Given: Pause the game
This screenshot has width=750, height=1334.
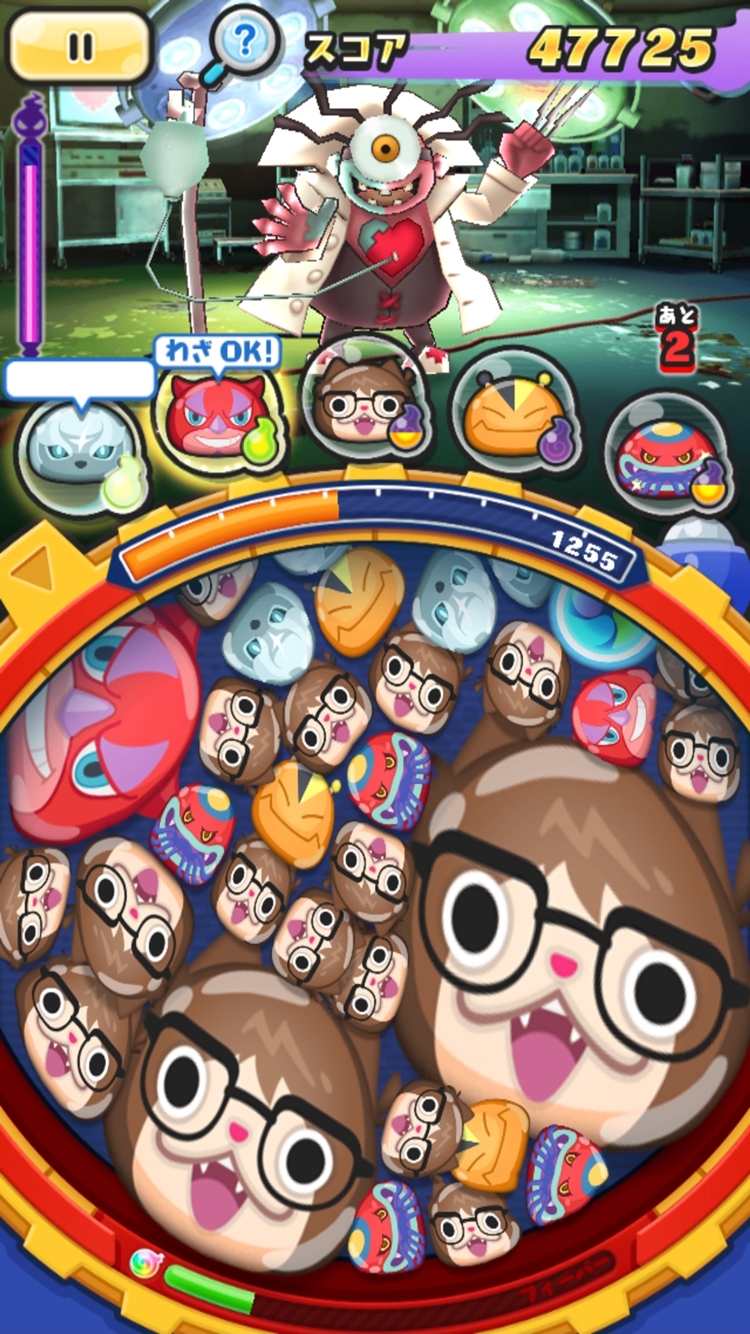Looking at the screenshot, I should click(80, 47).
